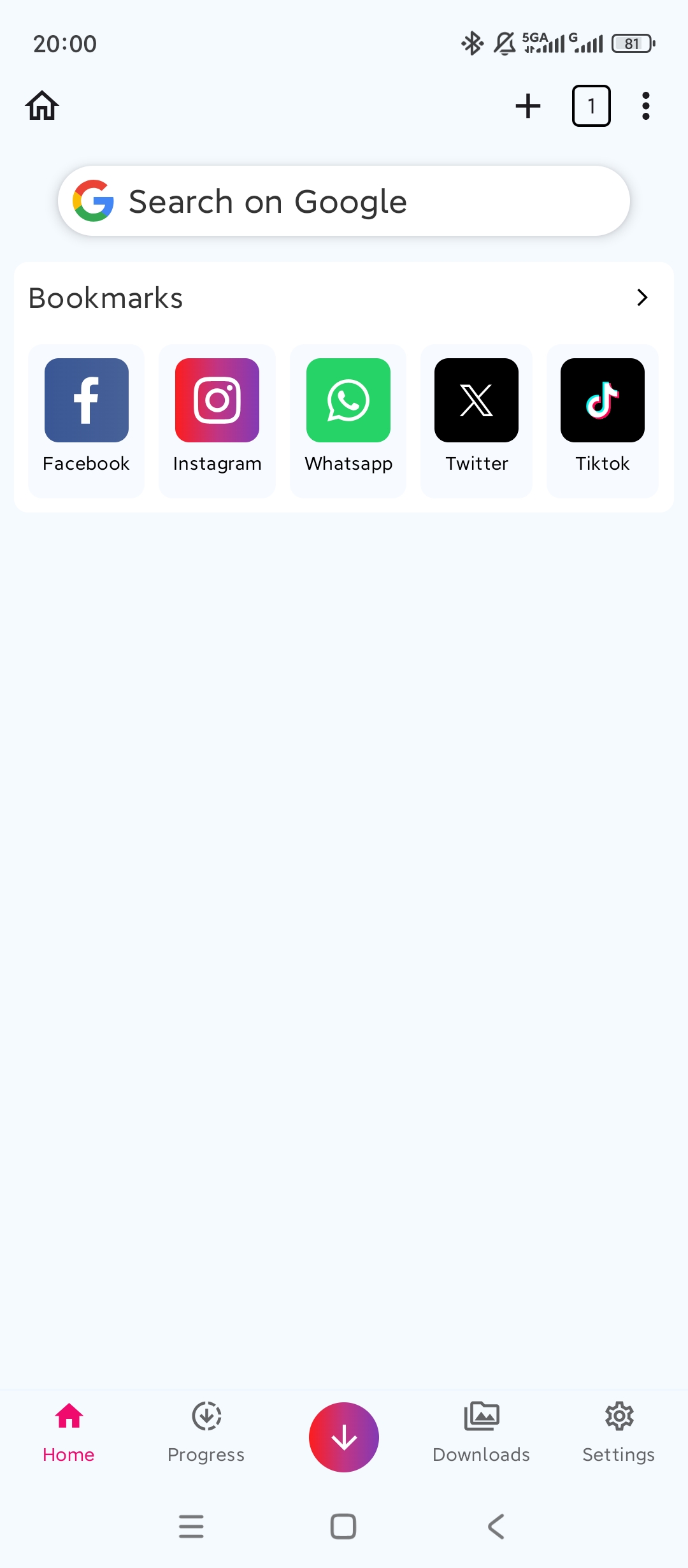Tap the Search on Google box
This screenshot has height=1568, width=688.
[x=344, y=201]
